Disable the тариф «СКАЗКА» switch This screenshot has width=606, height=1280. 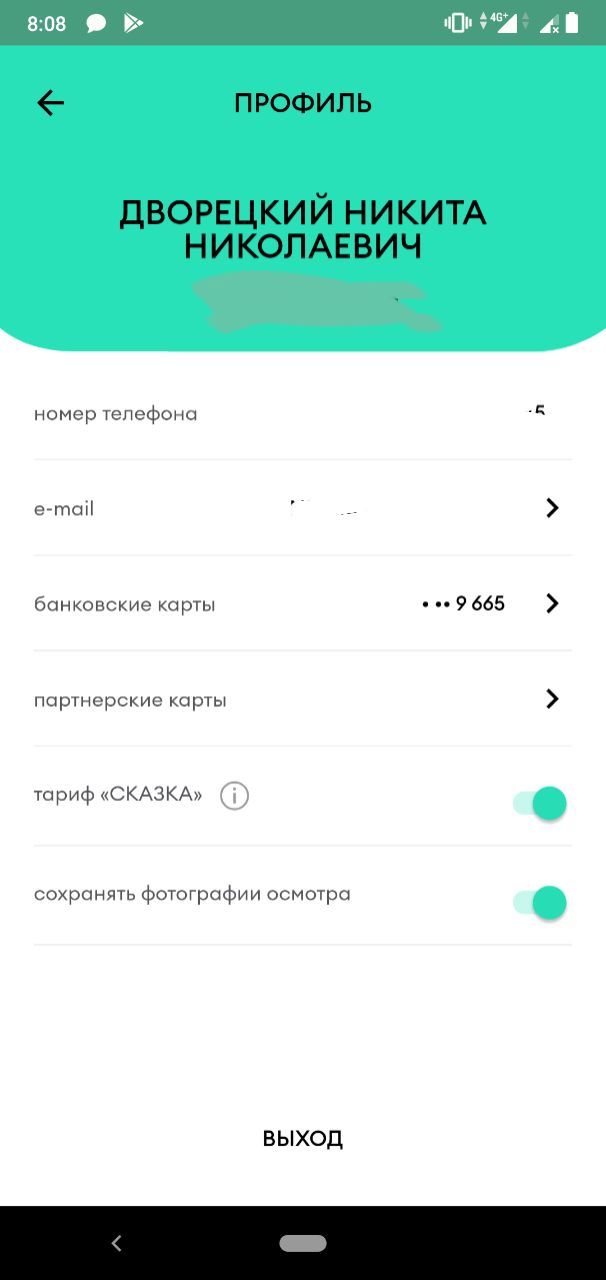(x=540, y=803)
